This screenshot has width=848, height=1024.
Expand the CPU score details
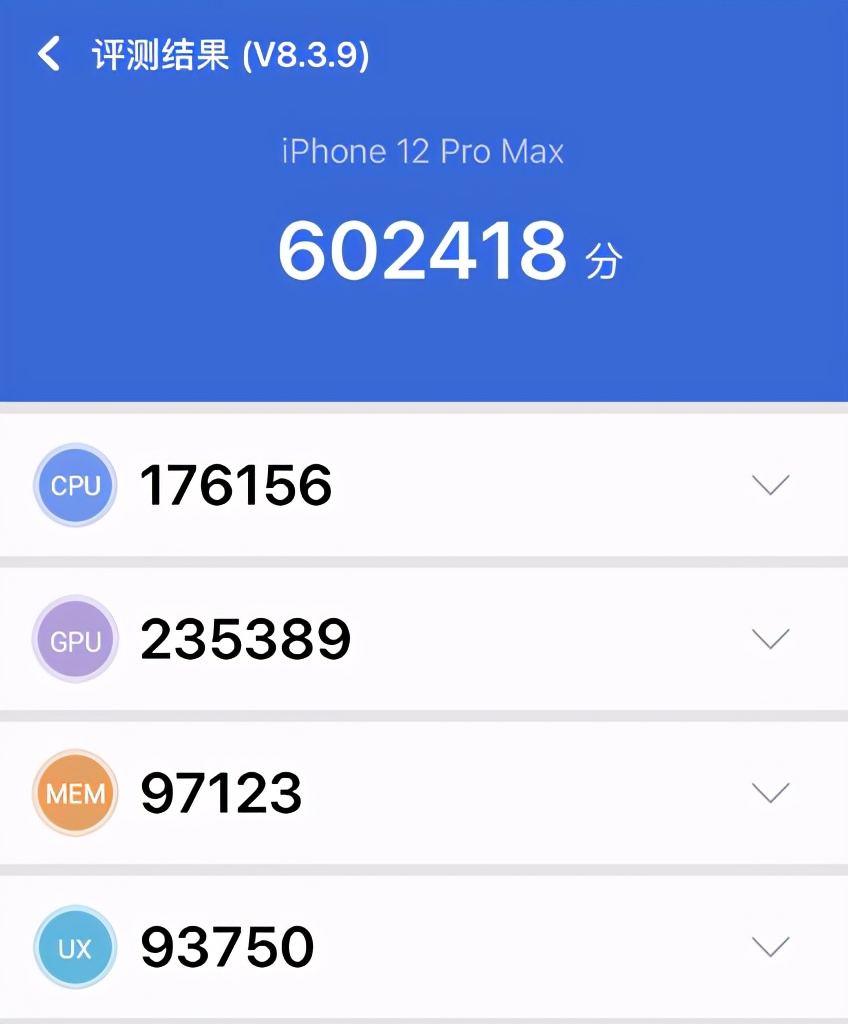[769, 485]
